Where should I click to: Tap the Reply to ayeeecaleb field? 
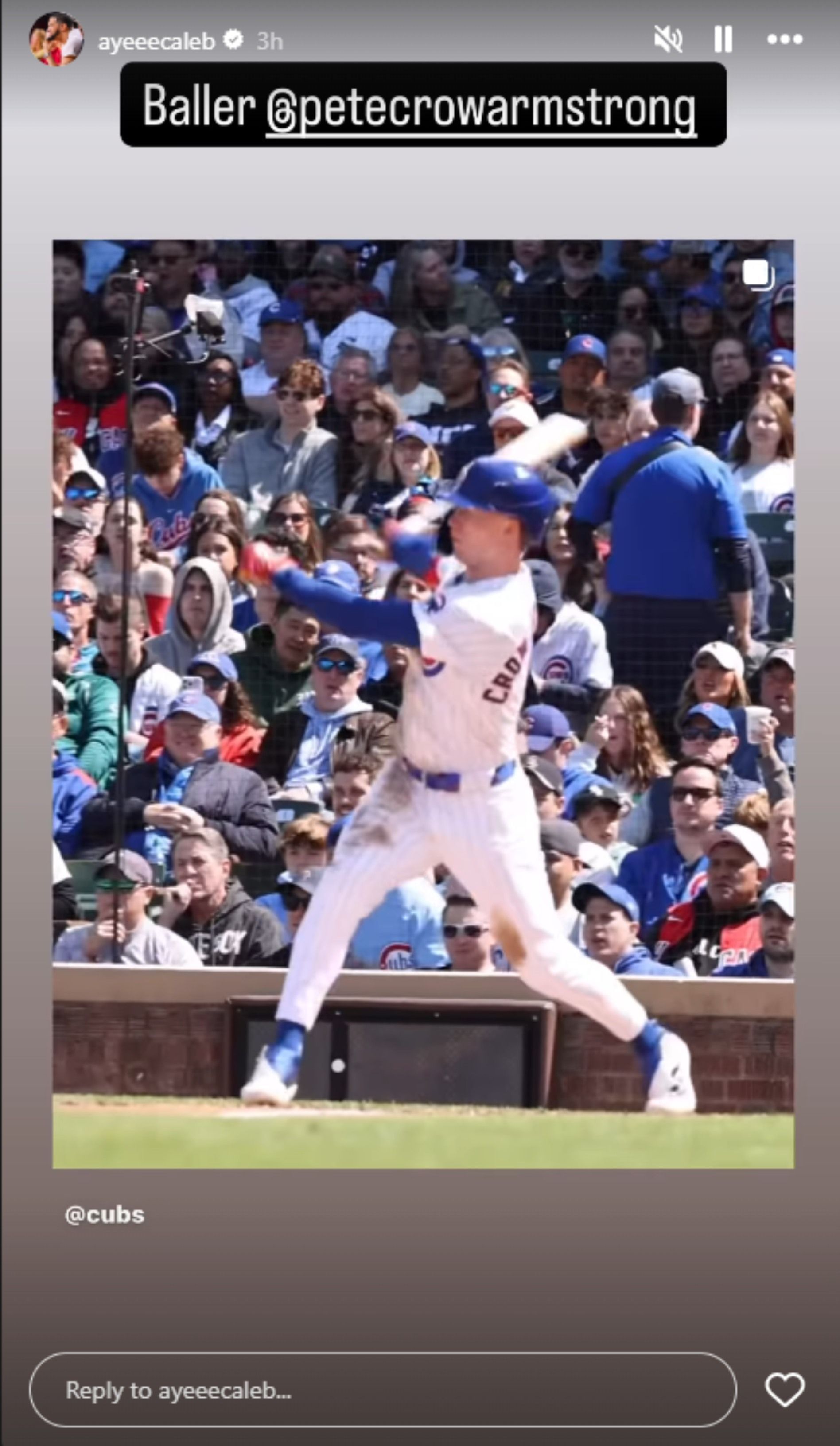coord(382,1389)
